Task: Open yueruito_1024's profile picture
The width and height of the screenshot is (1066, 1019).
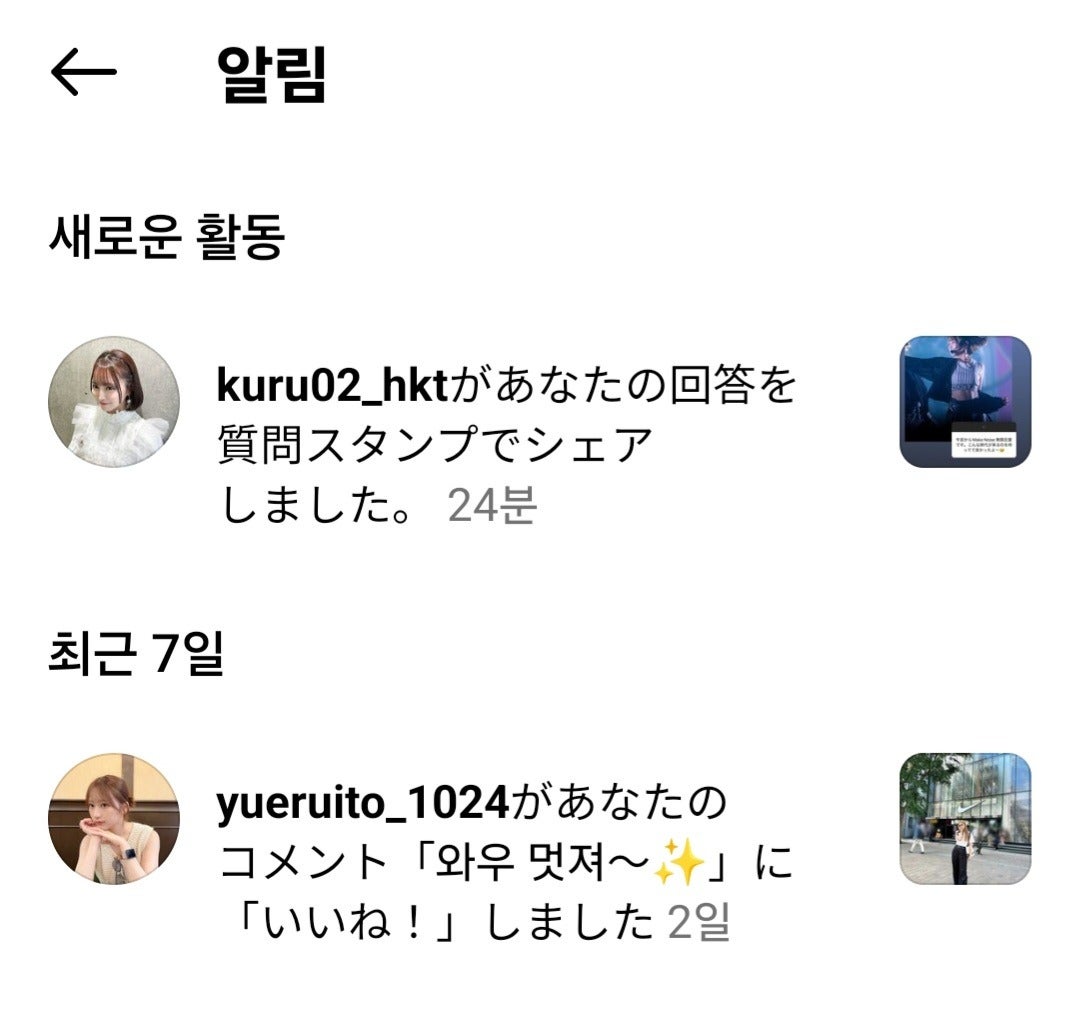Action: pyautogui.click(x=114, y=819)
